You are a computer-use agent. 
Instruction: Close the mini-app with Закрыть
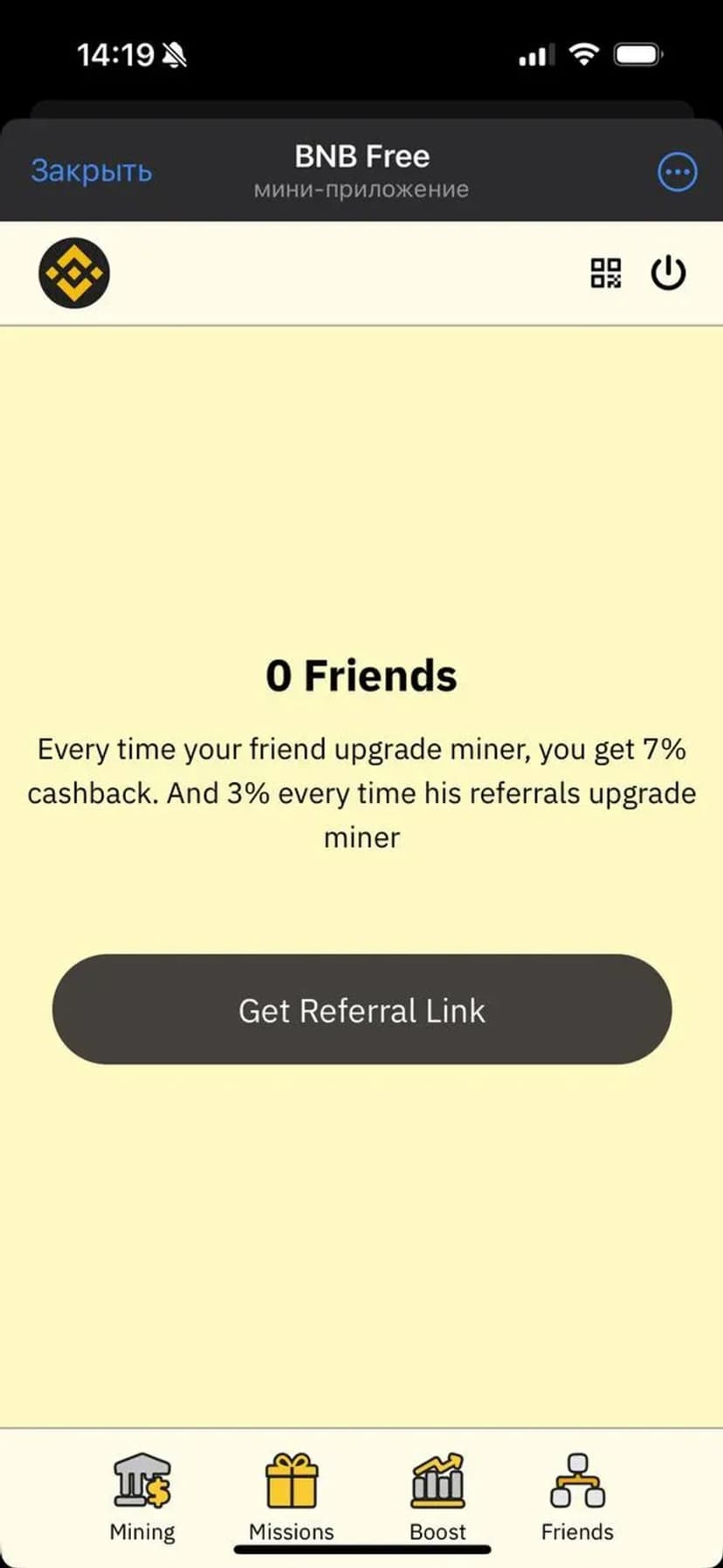tap(91, 170)
